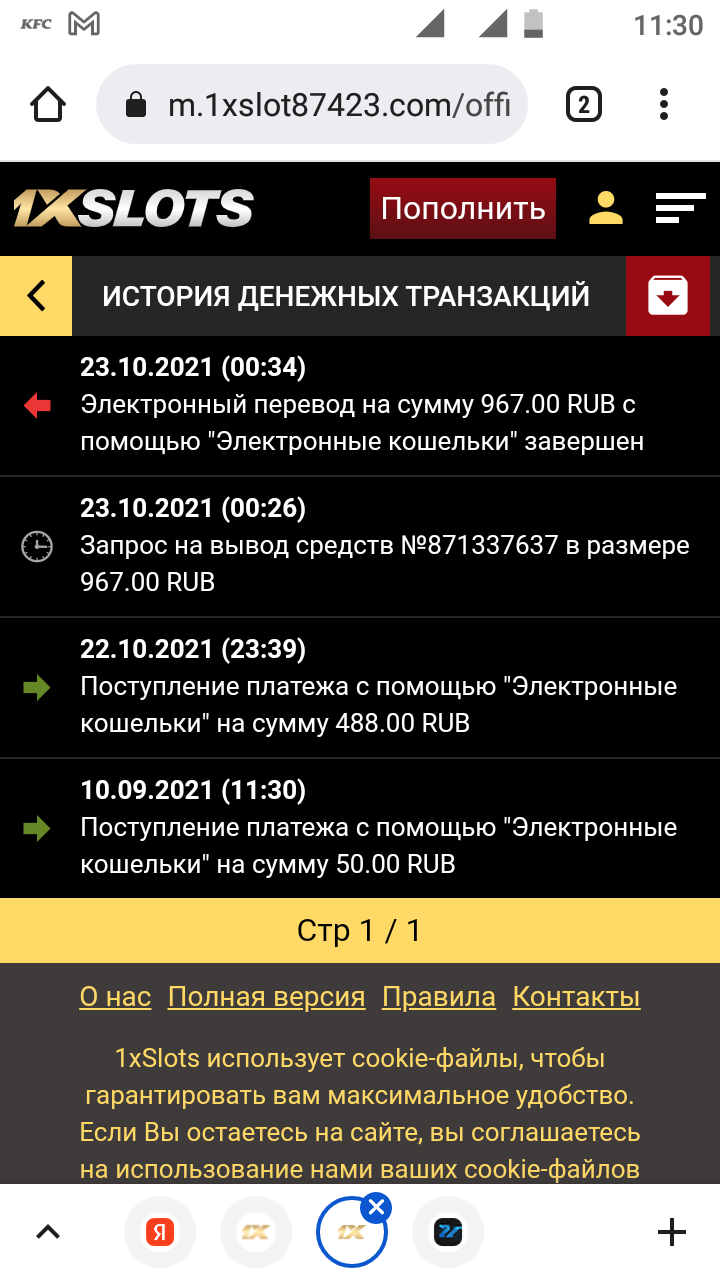Switch to the Yandex tab

tap(160, 1232)
